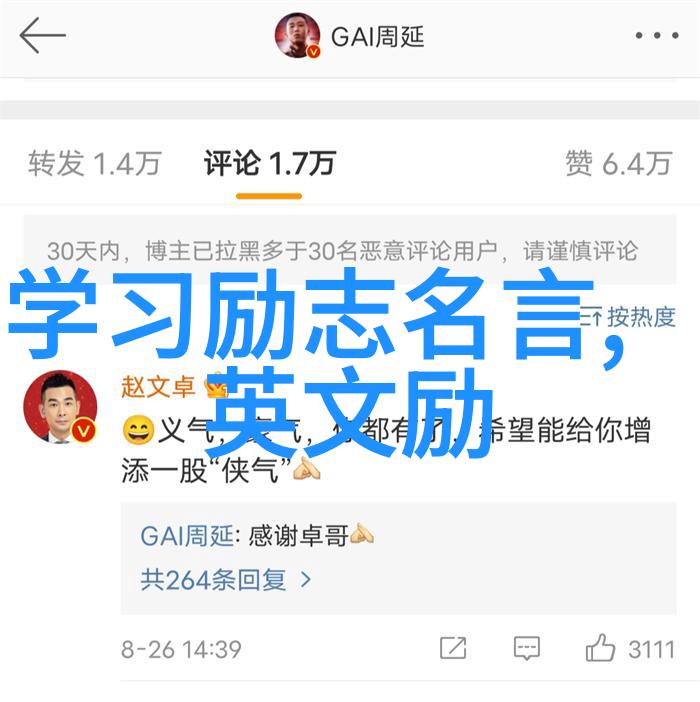
Task: Reply to 赵文卓's comment via the comment icon
Action: click(527, 648)
